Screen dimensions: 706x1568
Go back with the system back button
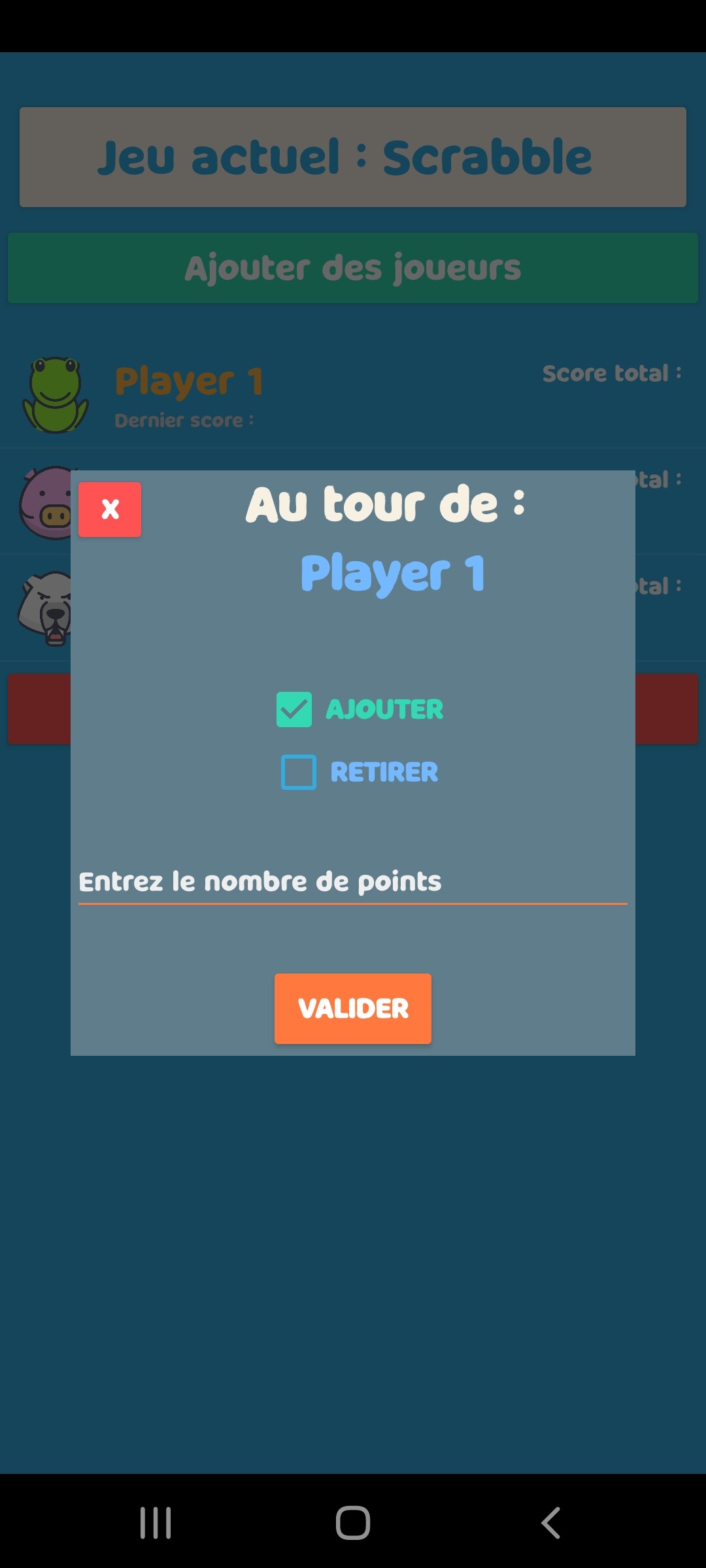pos(551,1523)
